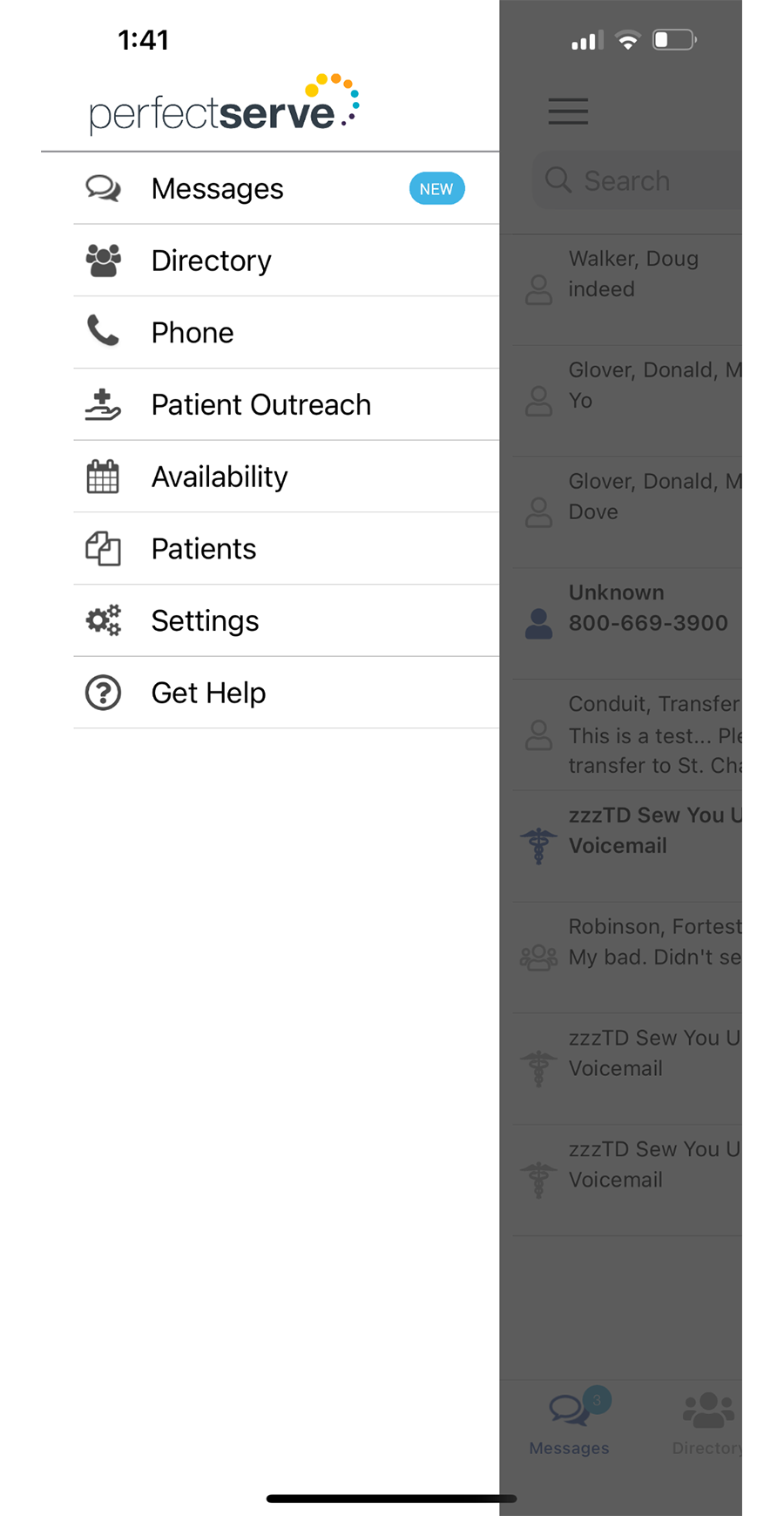Switch to the Directory bottom tab
784x1516 pixels.
click(707, 1422)
